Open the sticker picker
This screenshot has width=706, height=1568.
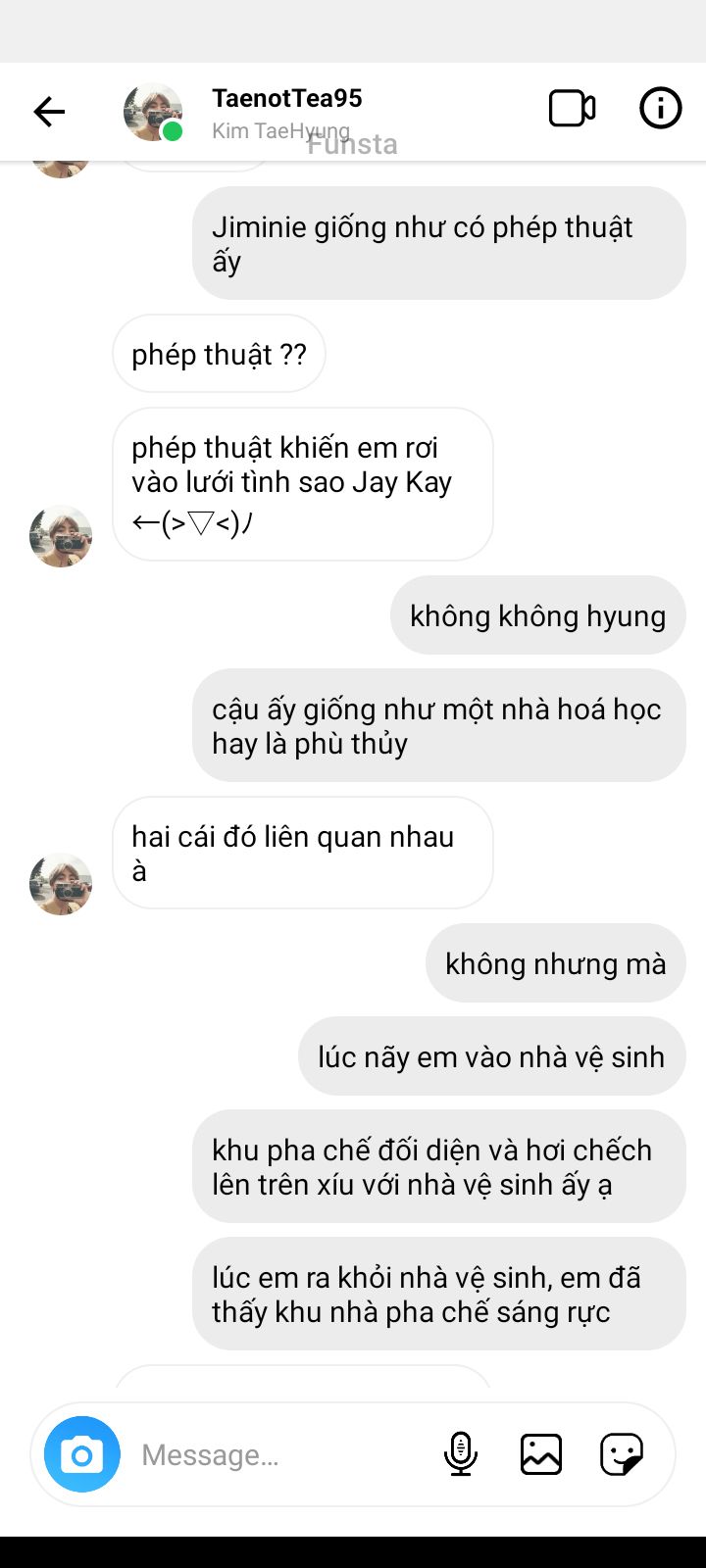click(x=621, y=1454)
